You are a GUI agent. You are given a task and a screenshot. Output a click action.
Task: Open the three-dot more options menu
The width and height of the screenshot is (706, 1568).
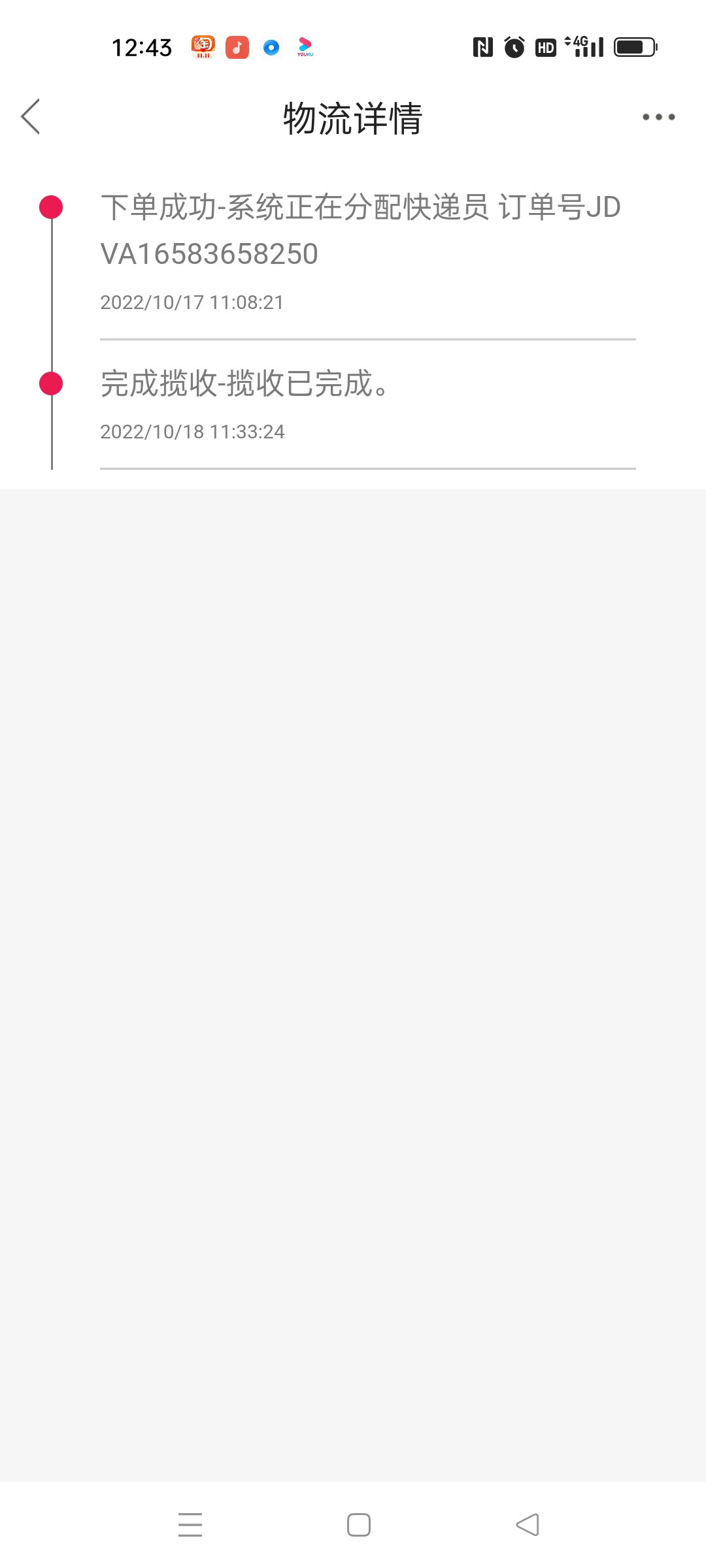pyautogui.click(x=658, y=118)
